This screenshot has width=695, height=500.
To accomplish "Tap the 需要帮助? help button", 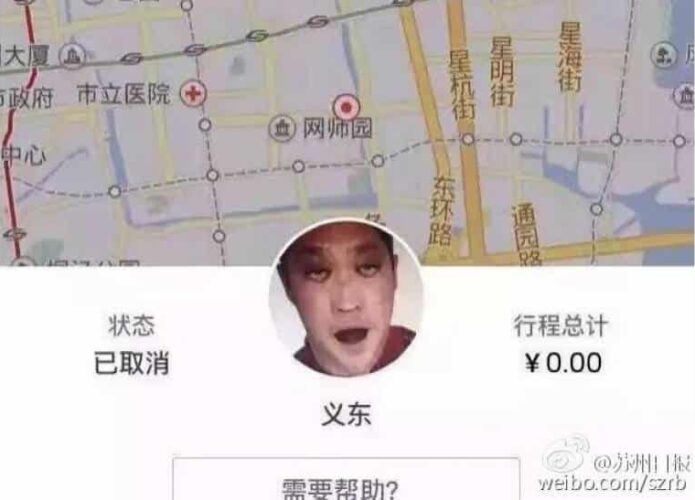I will pos(346,483).
